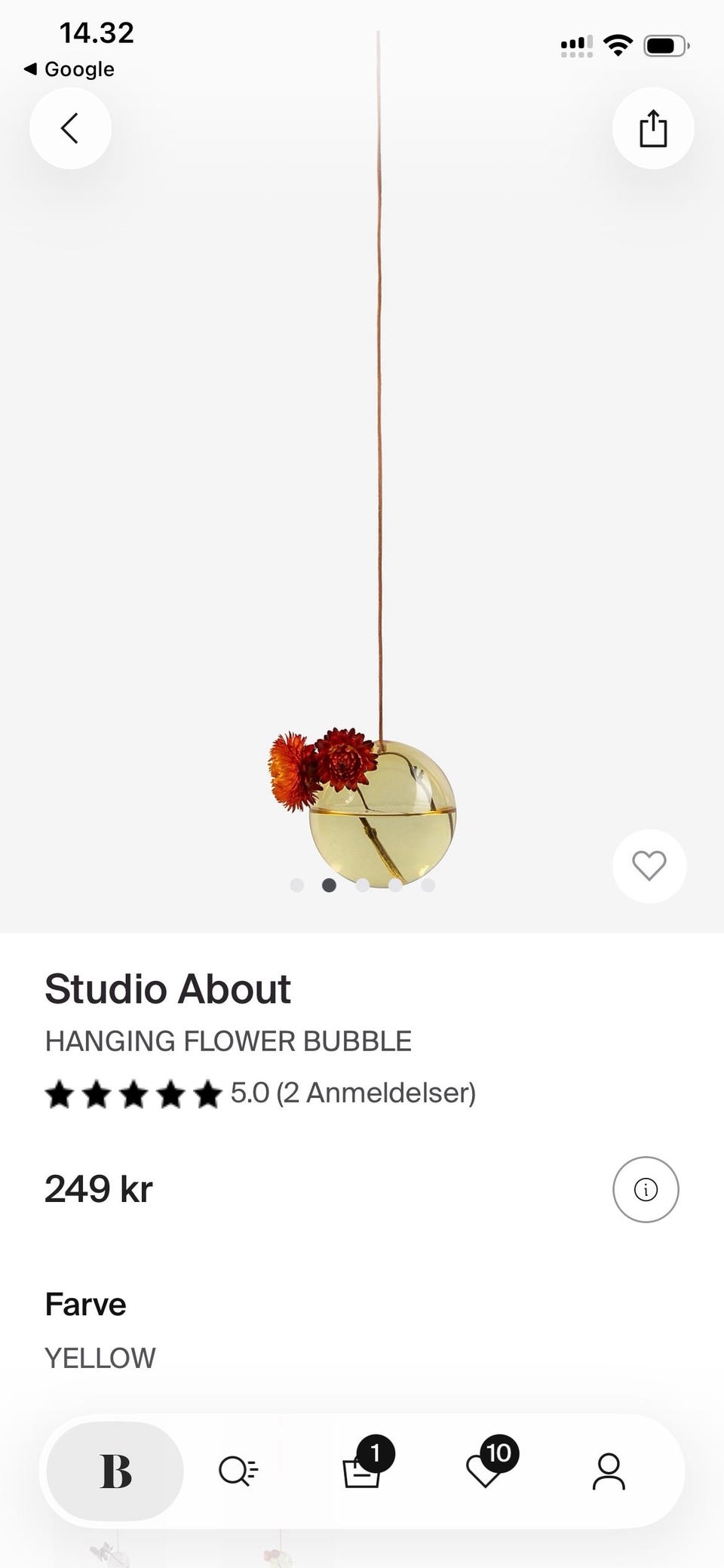Select the second carousel dot
The image size is (724, 1568).
click(330, 885)
